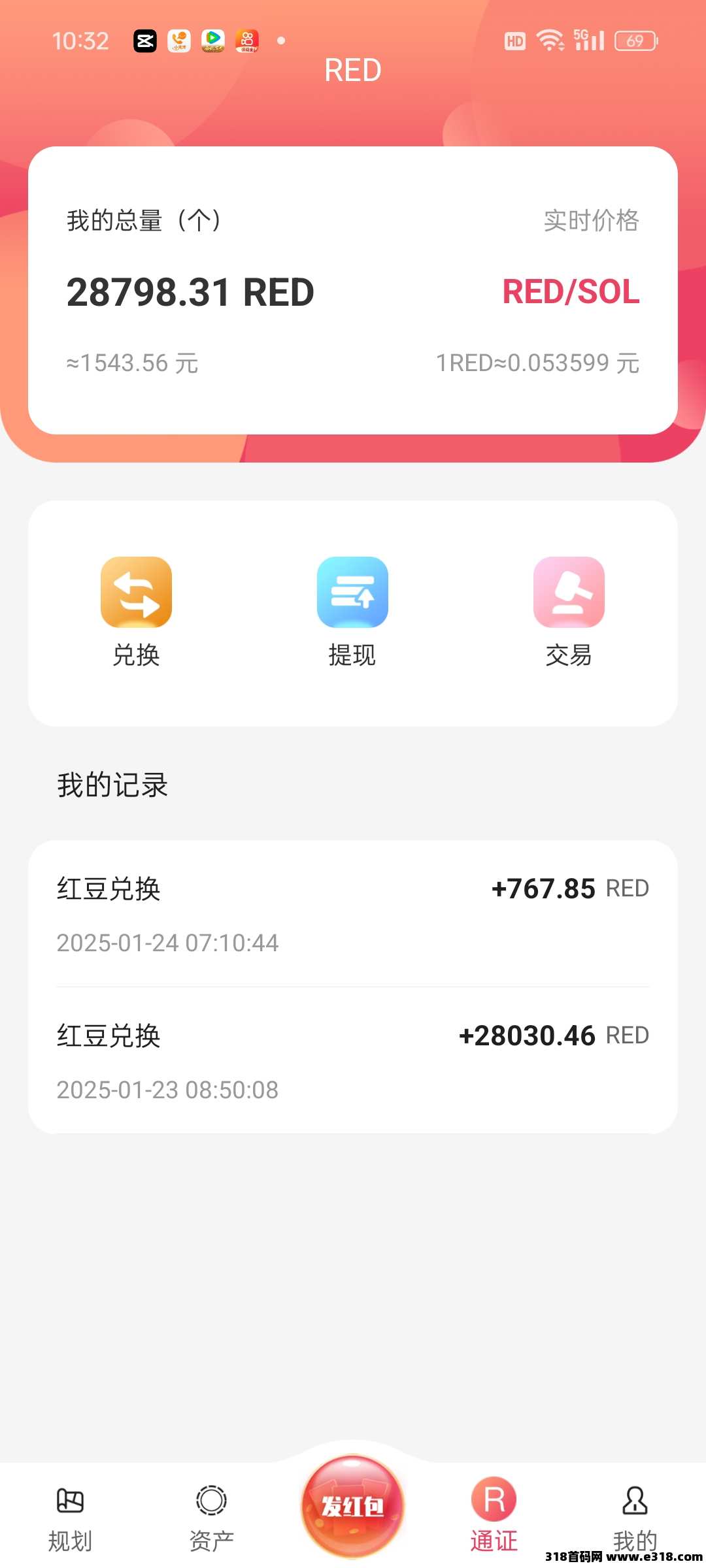The height and width of the screenshot is (1568, 706).
Task: Tap the 提现 withdraw button
Action: 352,612
